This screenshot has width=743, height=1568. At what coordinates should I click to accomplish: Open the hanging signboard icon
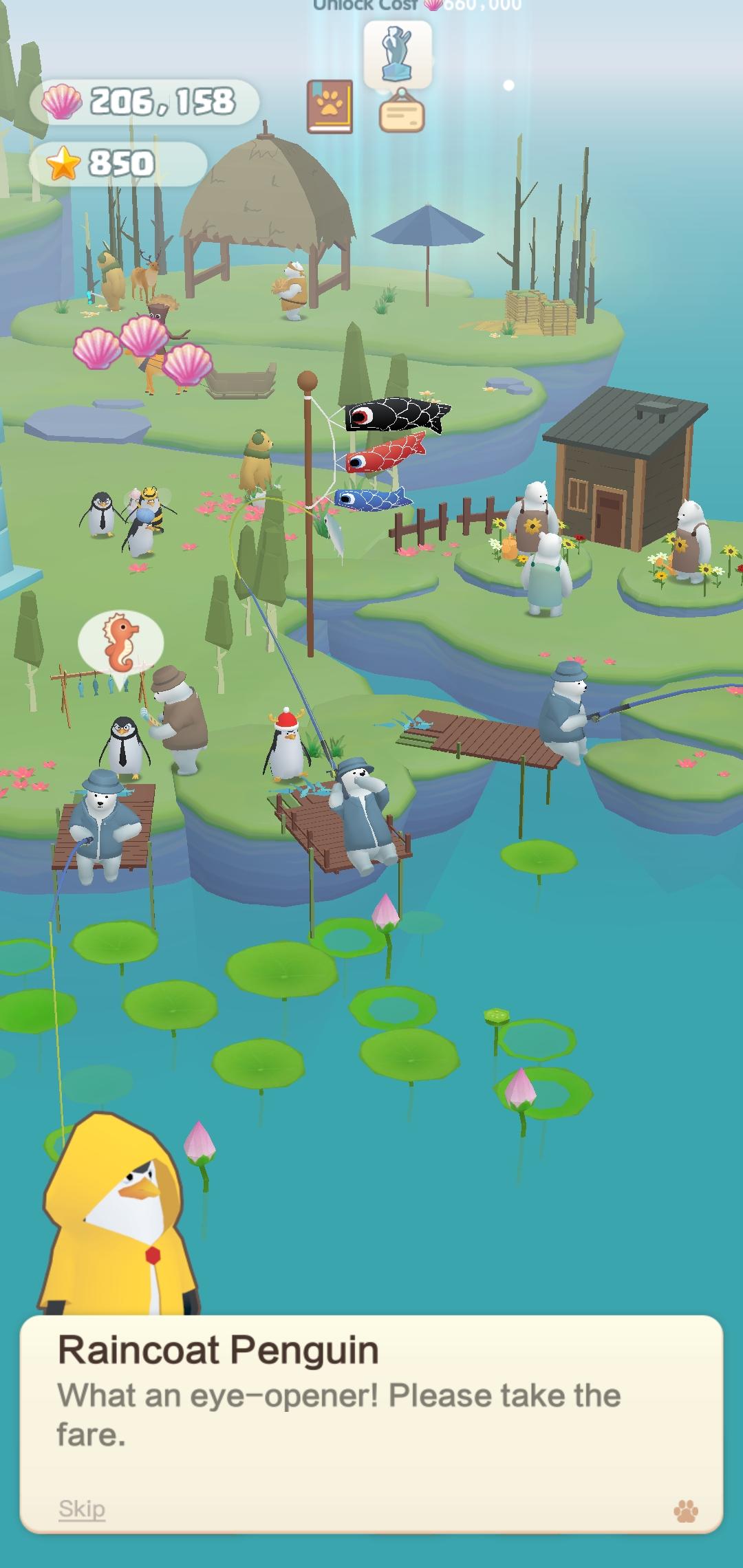(402, 113)
